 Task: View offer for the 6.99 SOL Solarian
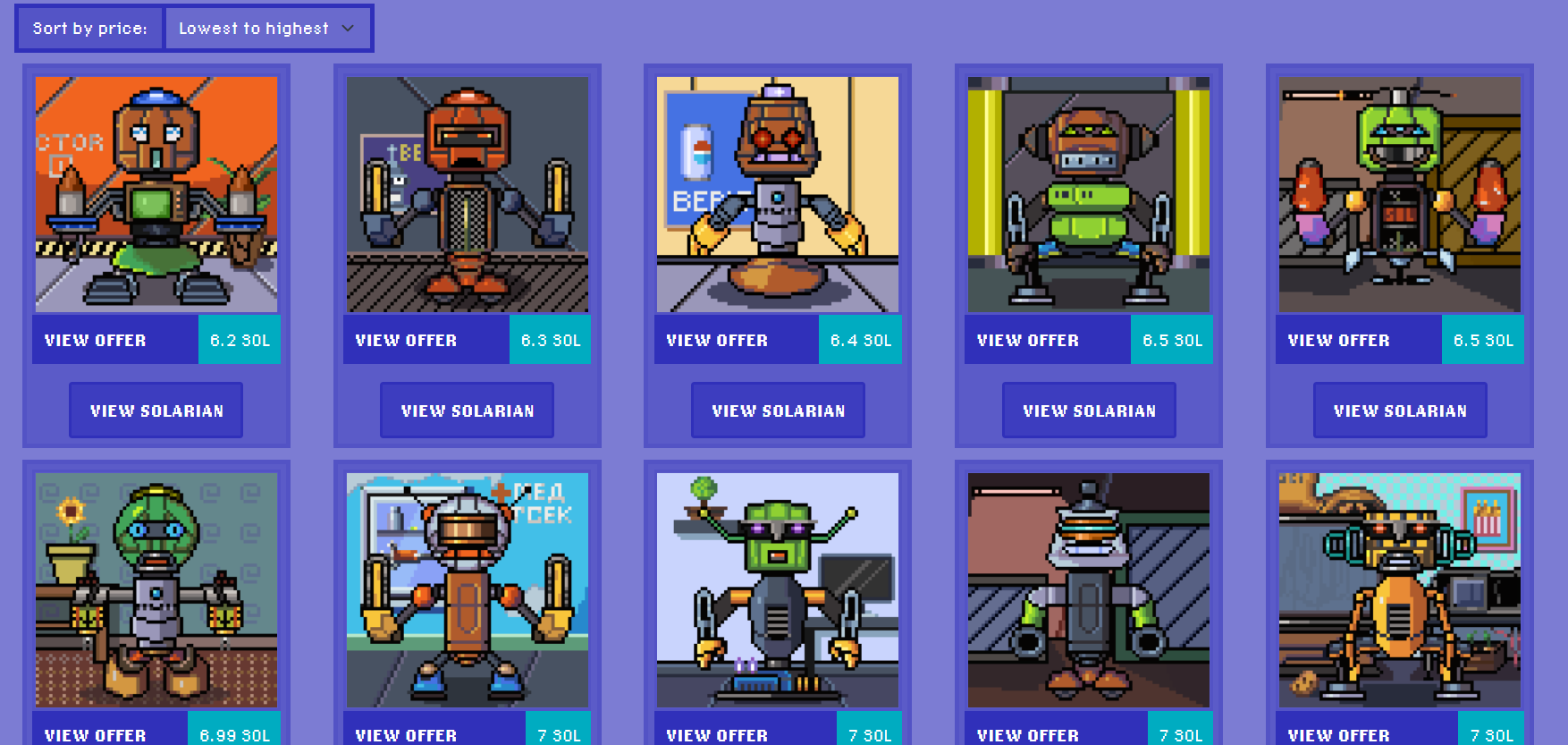click(x=110, y=733)
